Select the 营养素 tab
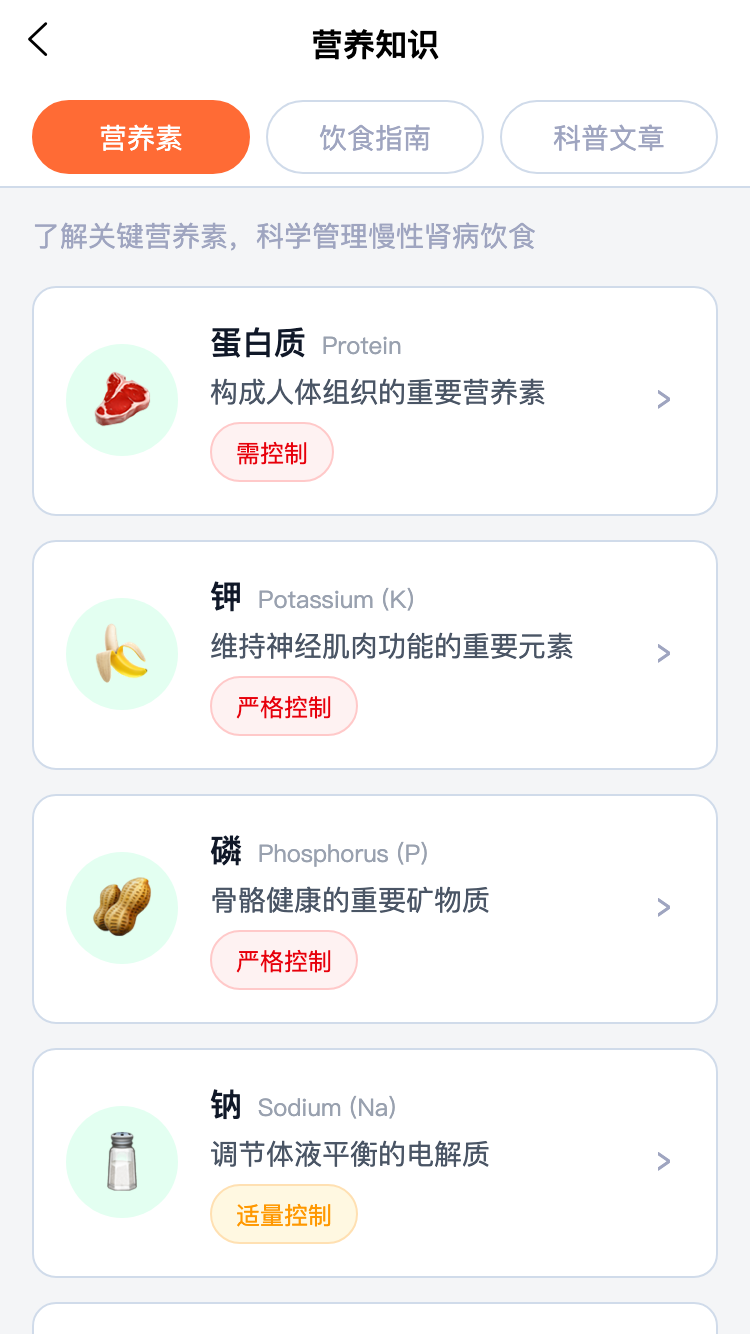 click(141, 138)
